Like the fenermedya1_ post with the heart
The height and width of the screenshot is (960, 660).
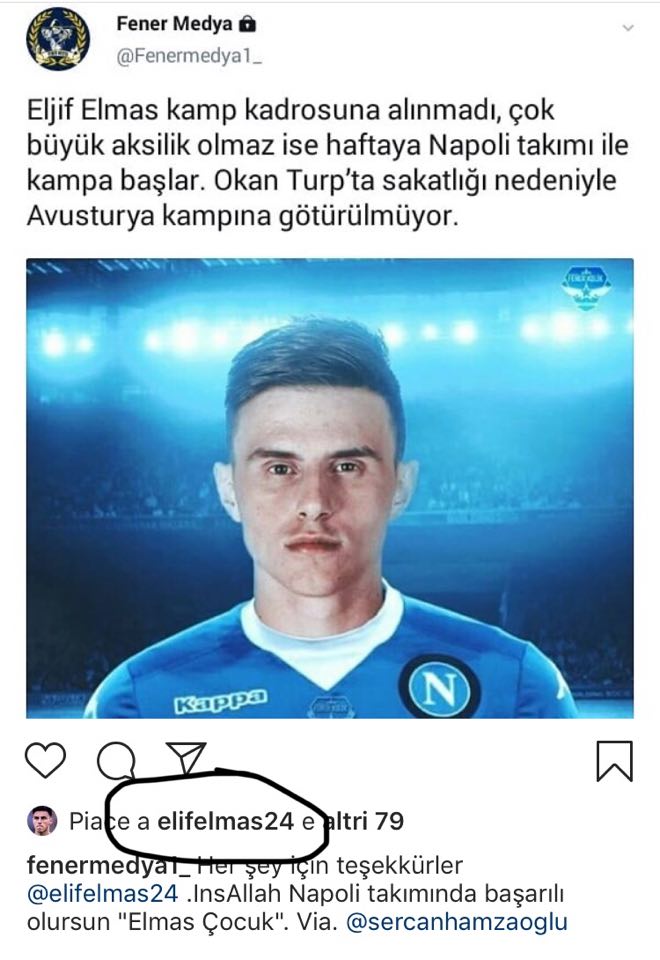pos(44,761)
